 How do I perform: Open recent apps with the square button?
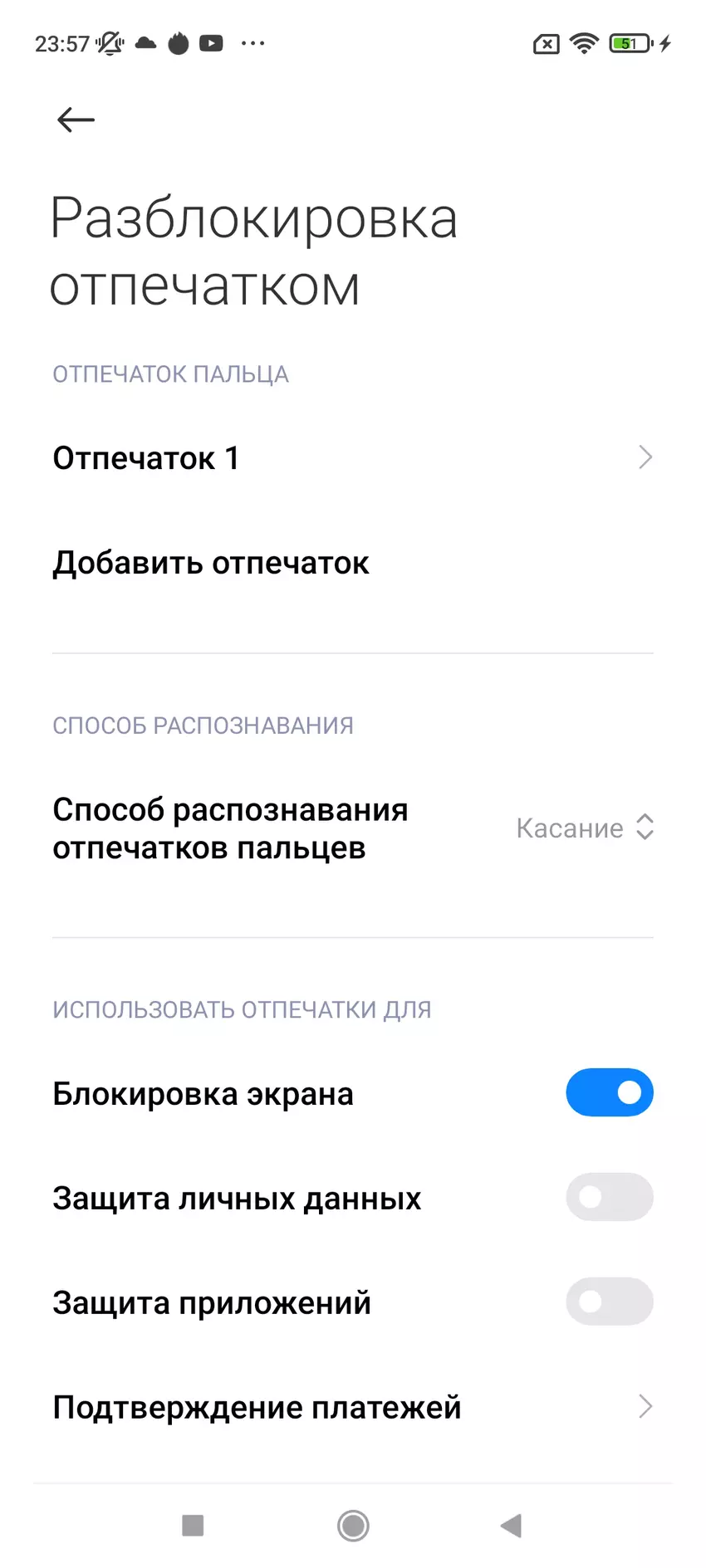coord(193,1525)
